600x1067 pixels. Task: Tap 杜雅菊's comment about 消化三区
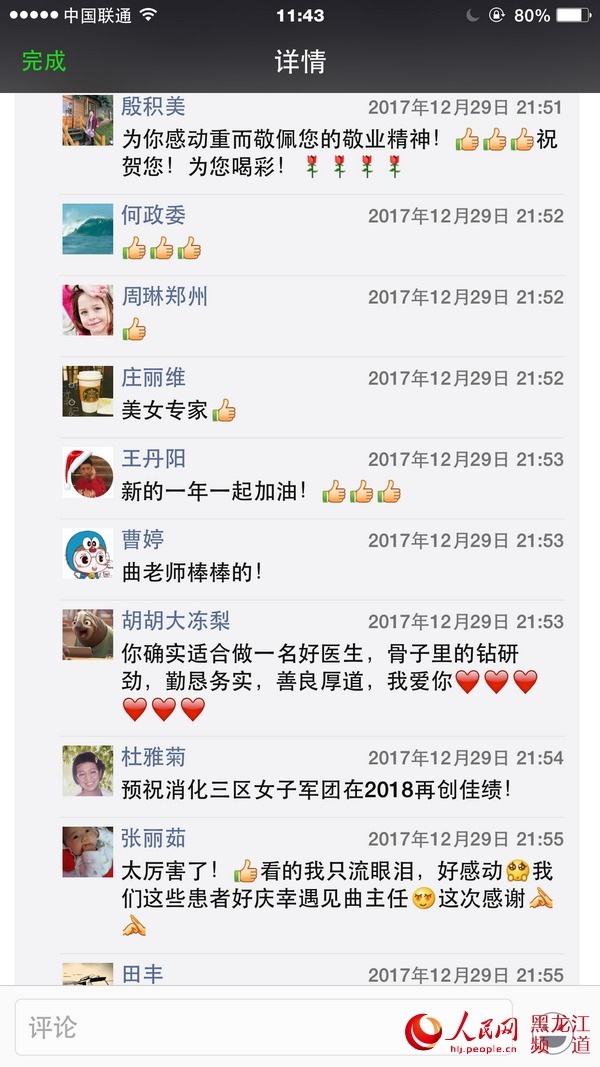[x=316, y=790]
